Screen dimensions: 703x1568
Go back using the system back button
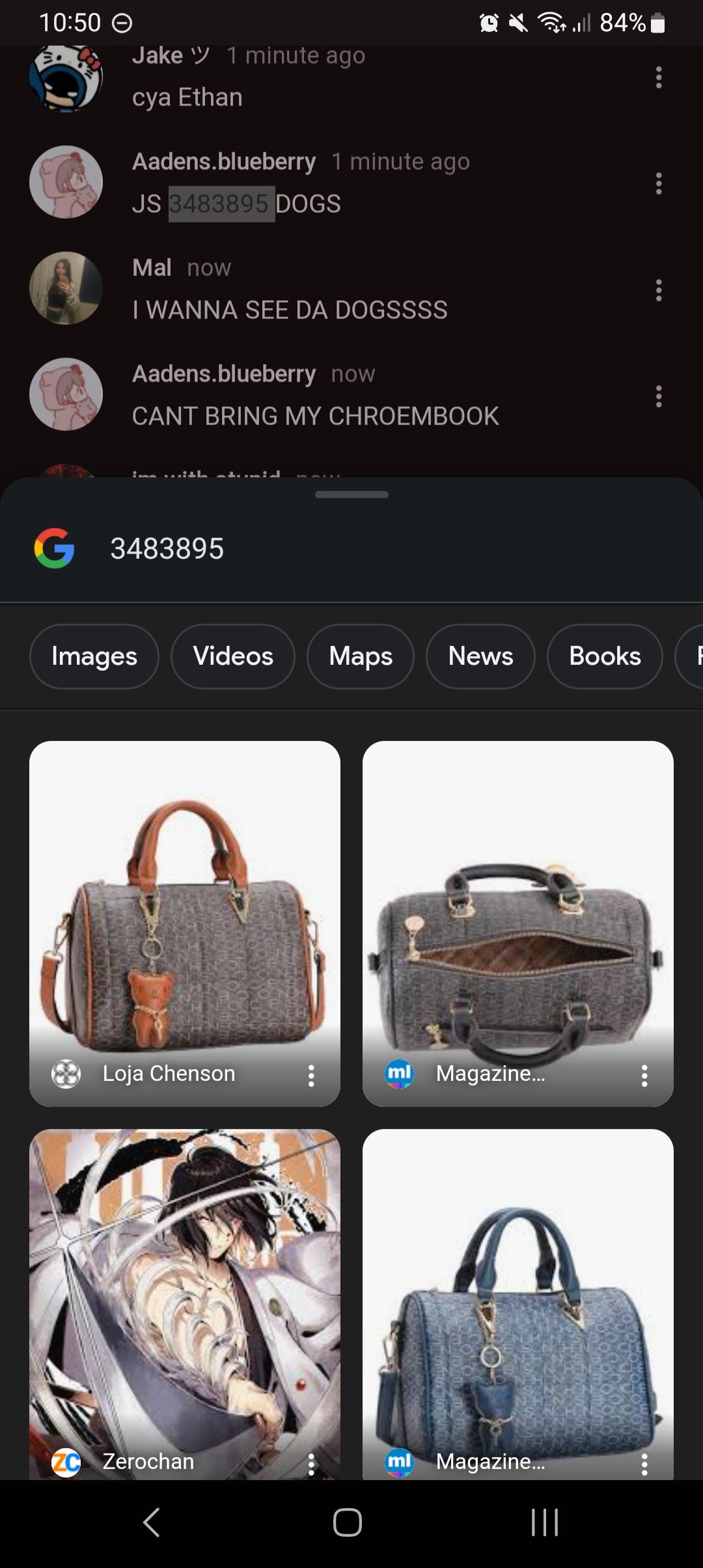tap(151, 1522)
